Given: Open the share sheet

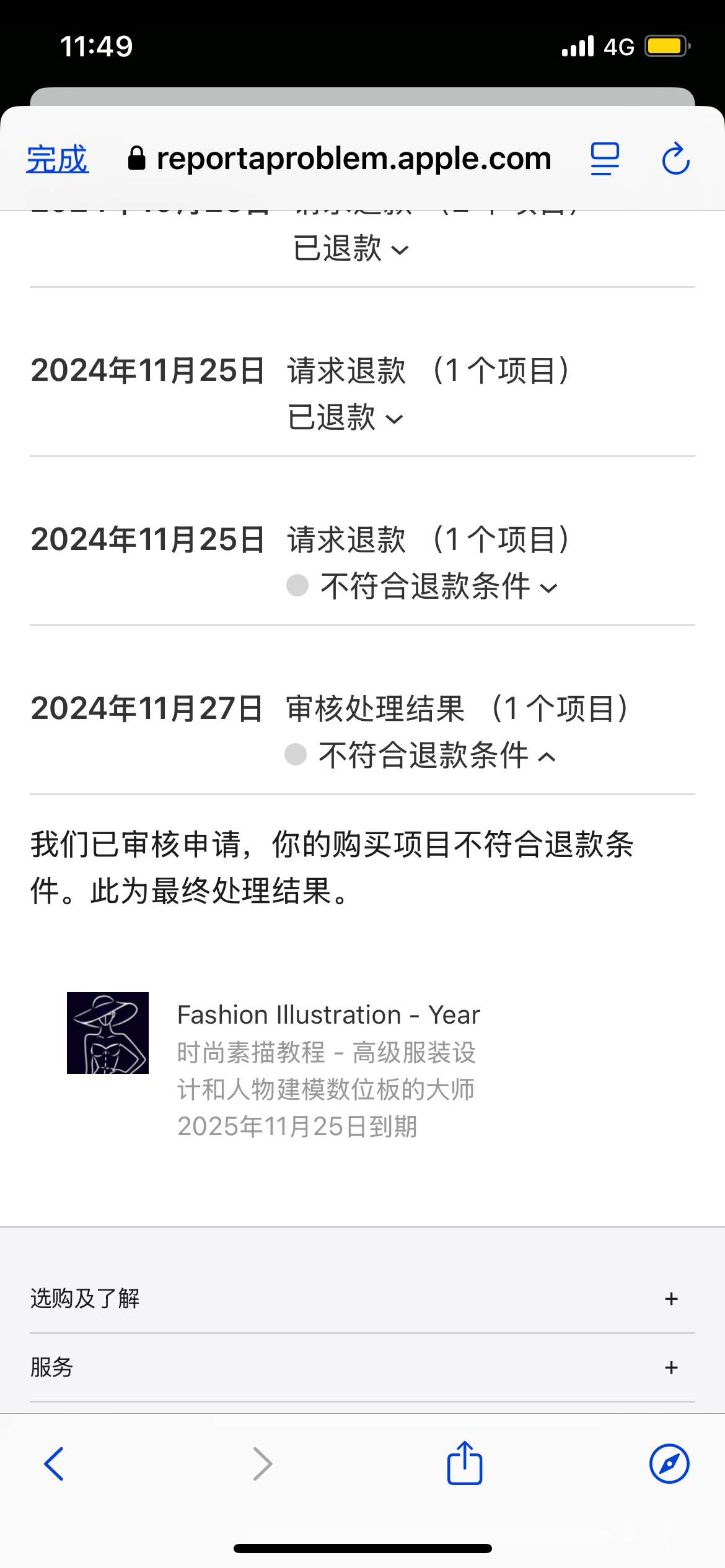Looking at the screenshot, I should coord(465,1464).
